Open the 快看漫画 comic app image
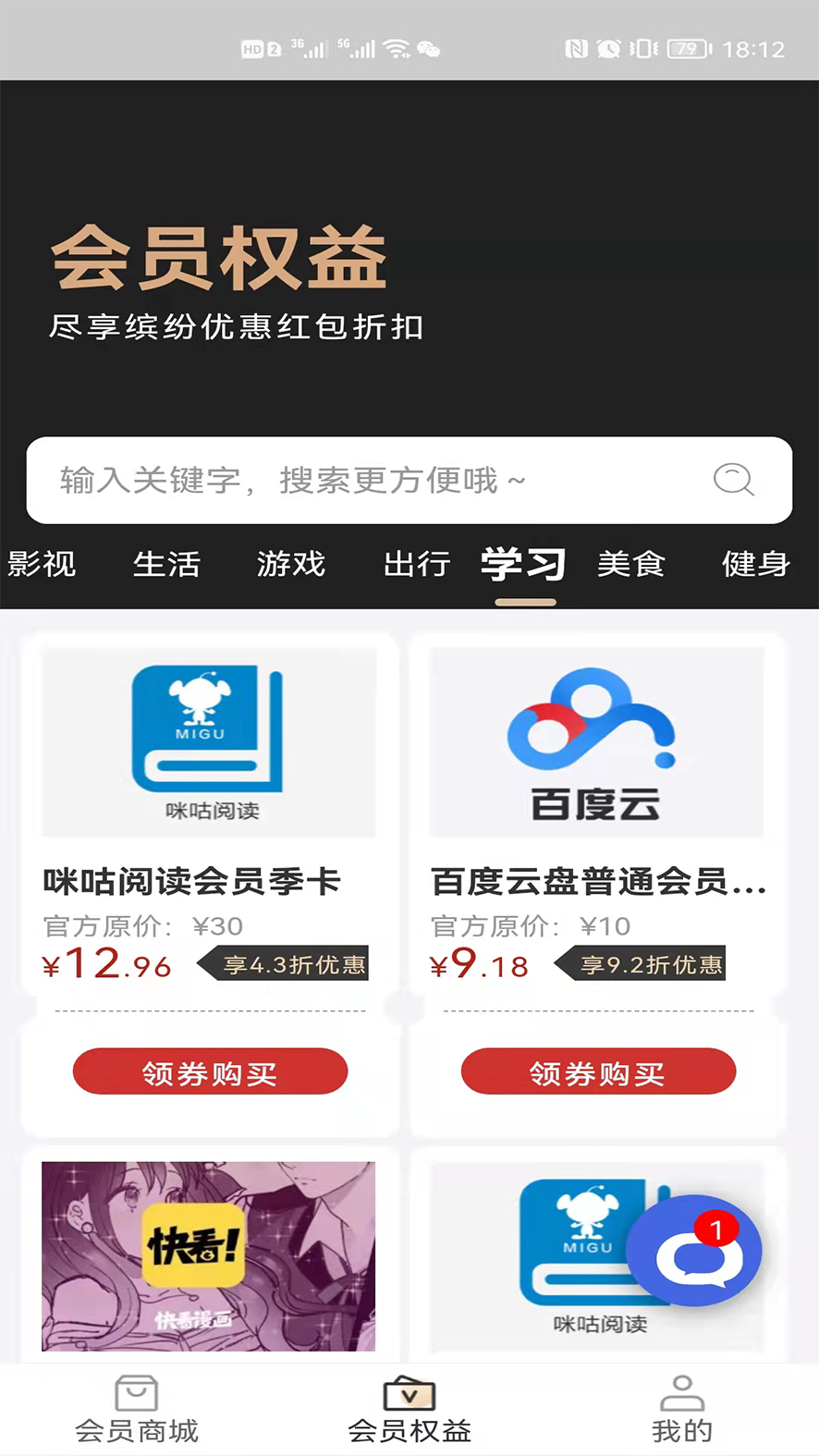 pos(208,1254)
